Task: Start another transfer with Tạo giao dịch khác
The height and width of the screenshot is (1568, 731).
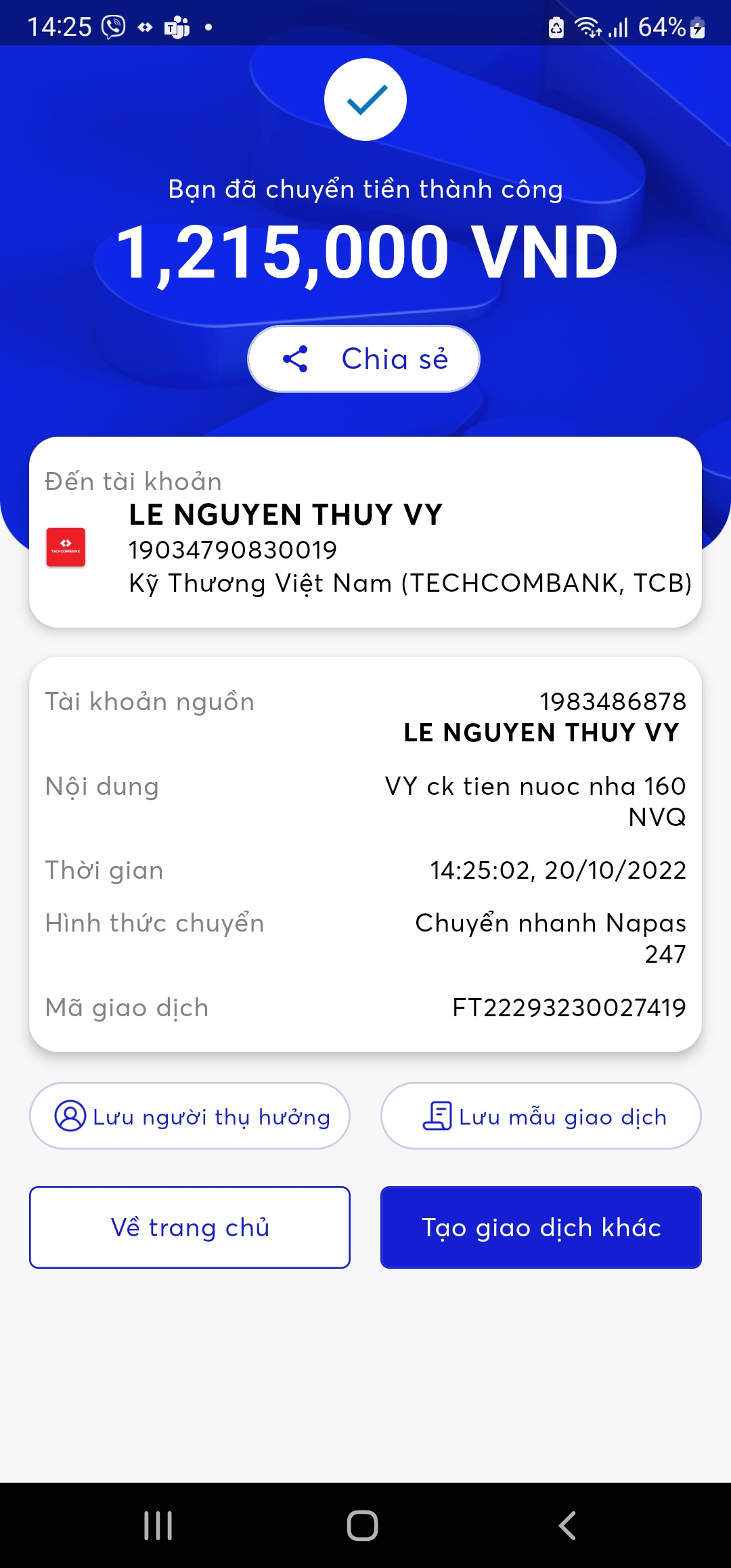Action: (x=541, y=1227)
